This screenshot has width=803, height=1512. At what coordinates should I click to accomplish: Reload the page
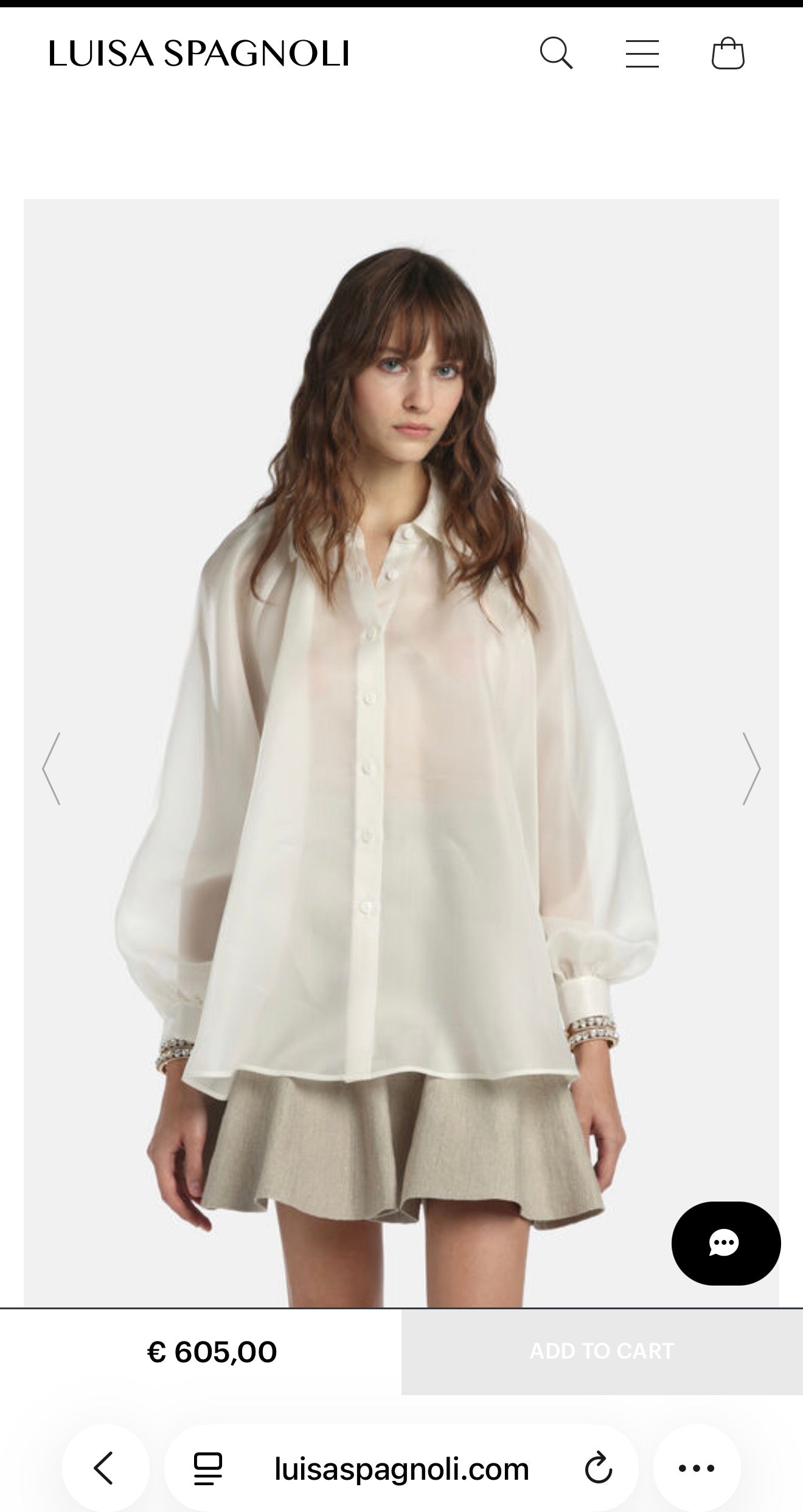point(598,1468)
